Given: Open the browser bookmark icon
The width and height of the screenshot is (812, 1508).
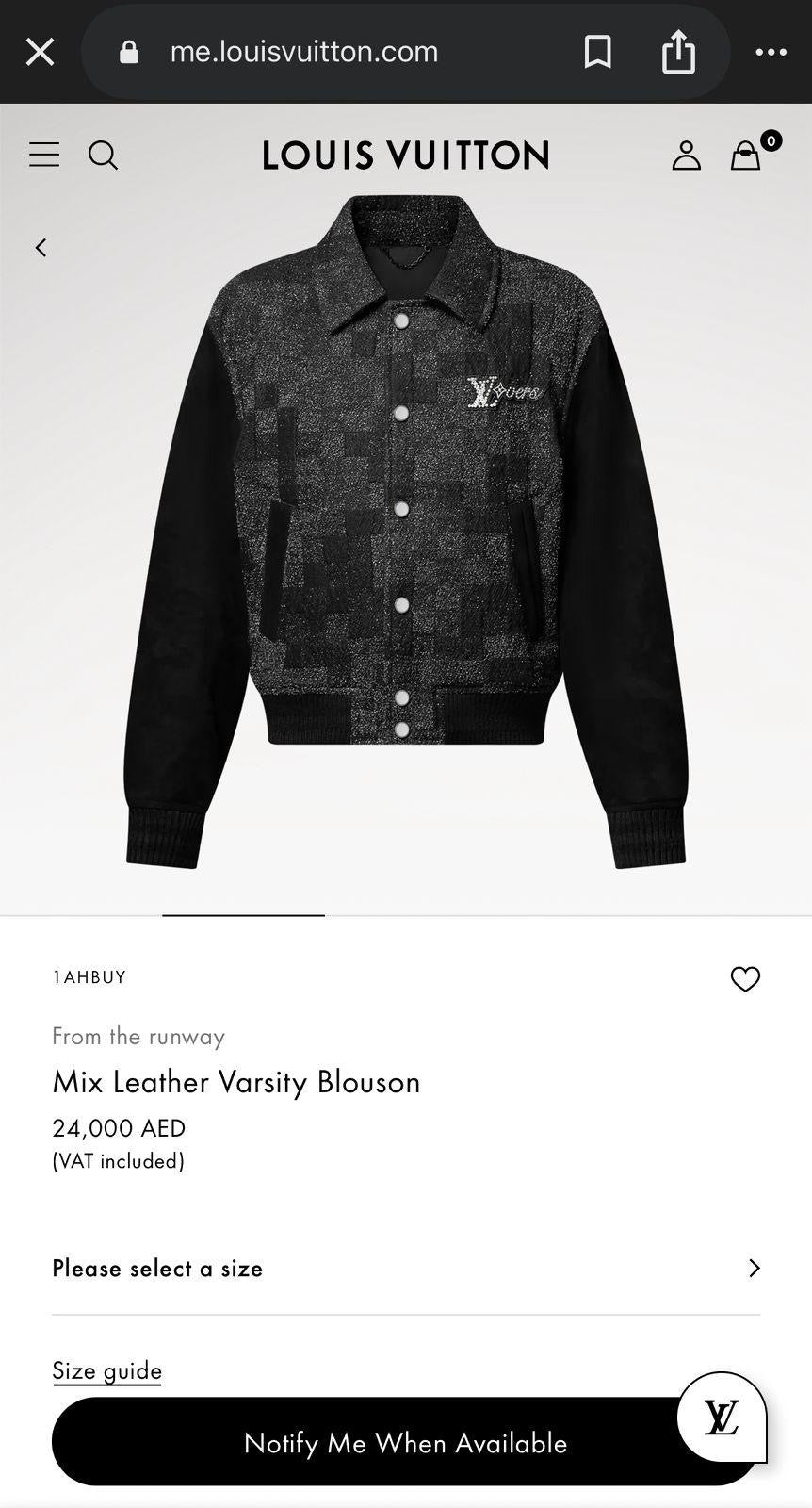Looking at the screenshot, I should tap(597, 52).
